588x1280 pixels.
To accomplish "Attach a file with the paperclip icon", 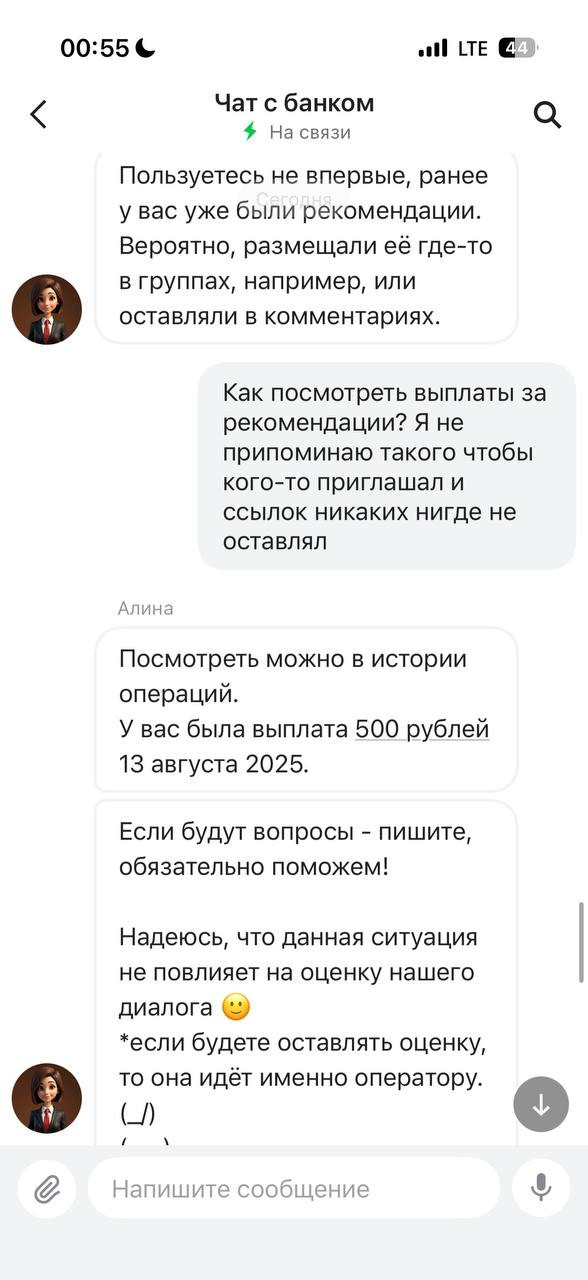I will [47, 1189].
